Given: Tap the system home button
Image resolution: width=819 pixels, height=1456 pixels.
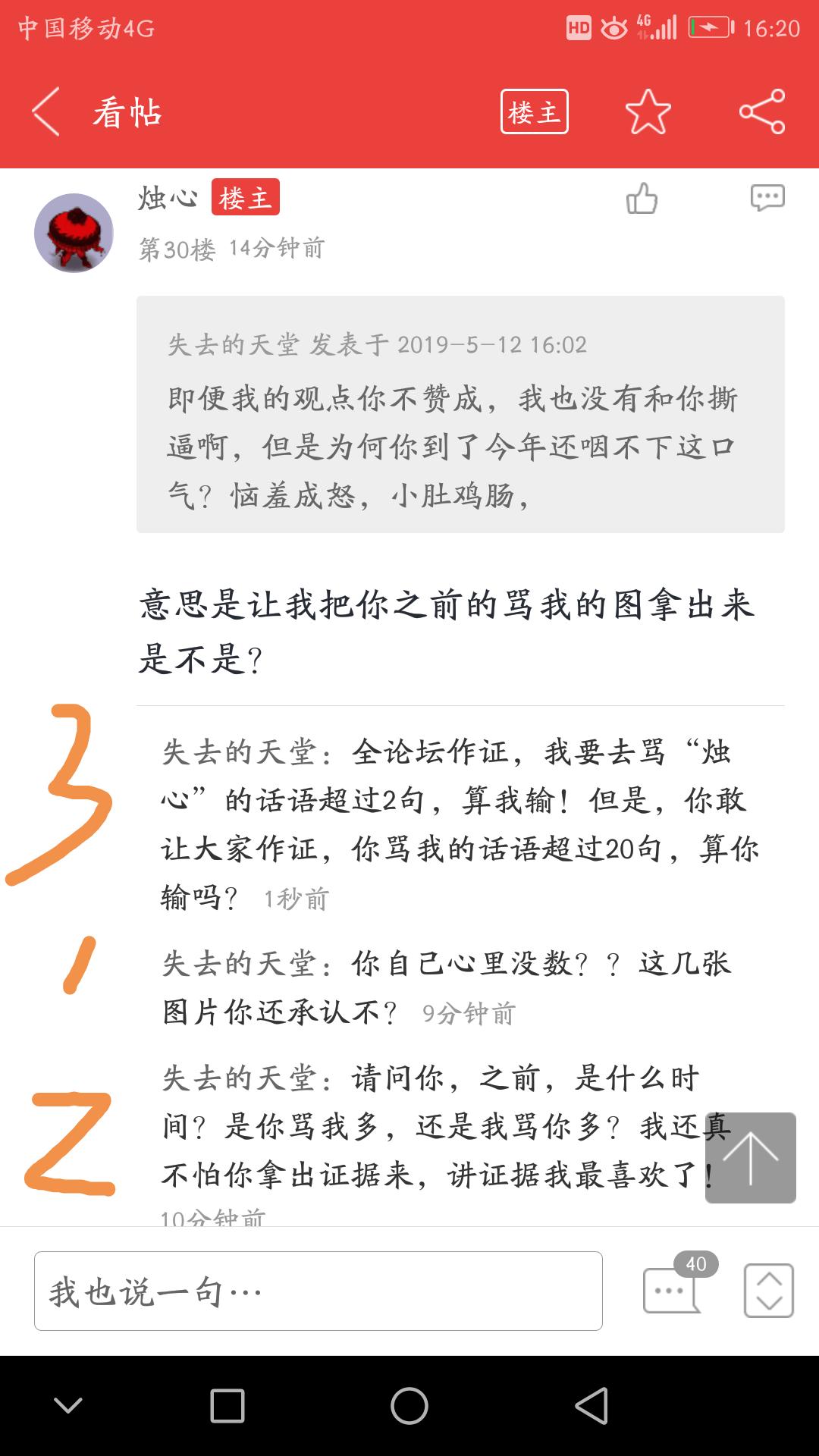Looking at the screenshot, I should click(x=409, y=1406).
